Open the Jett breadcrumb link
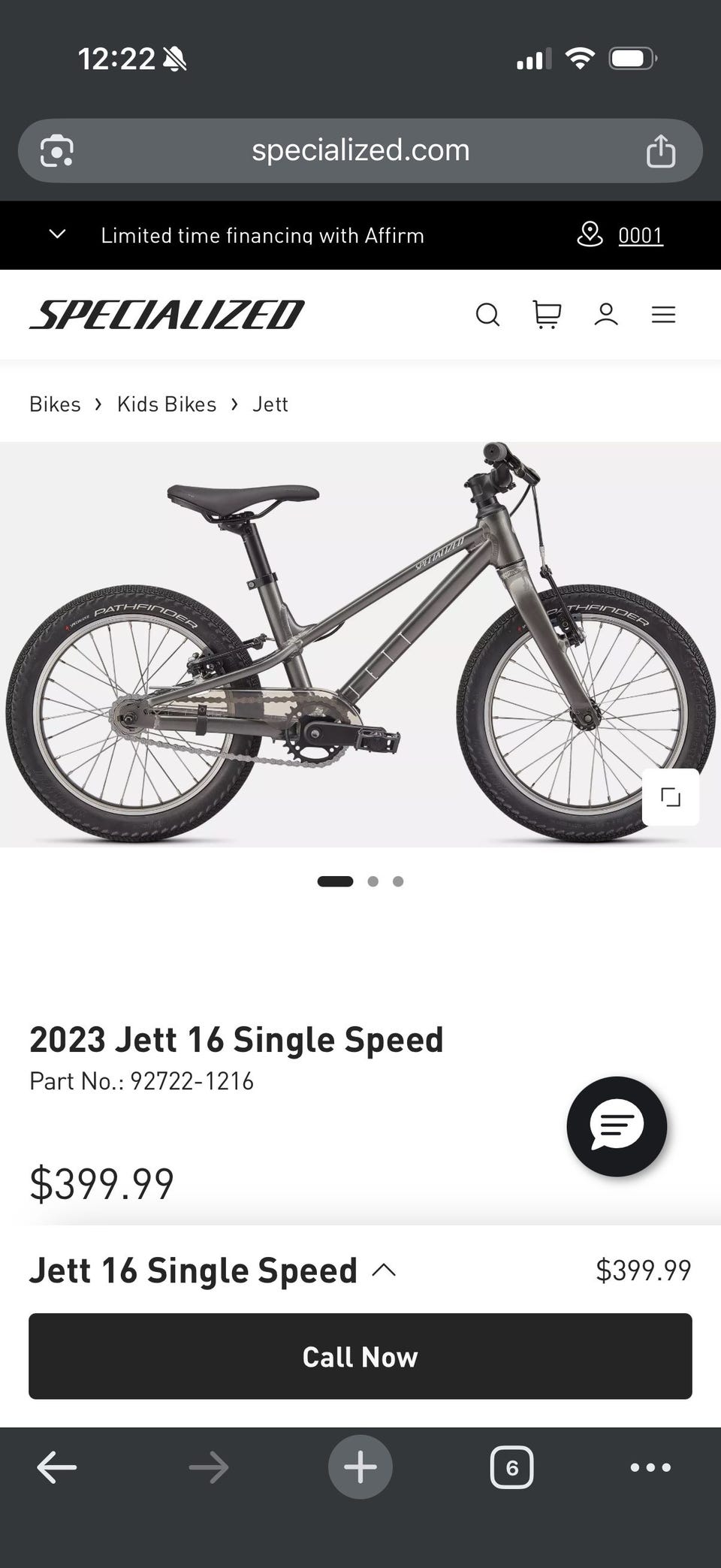 (x=270, y=404)
